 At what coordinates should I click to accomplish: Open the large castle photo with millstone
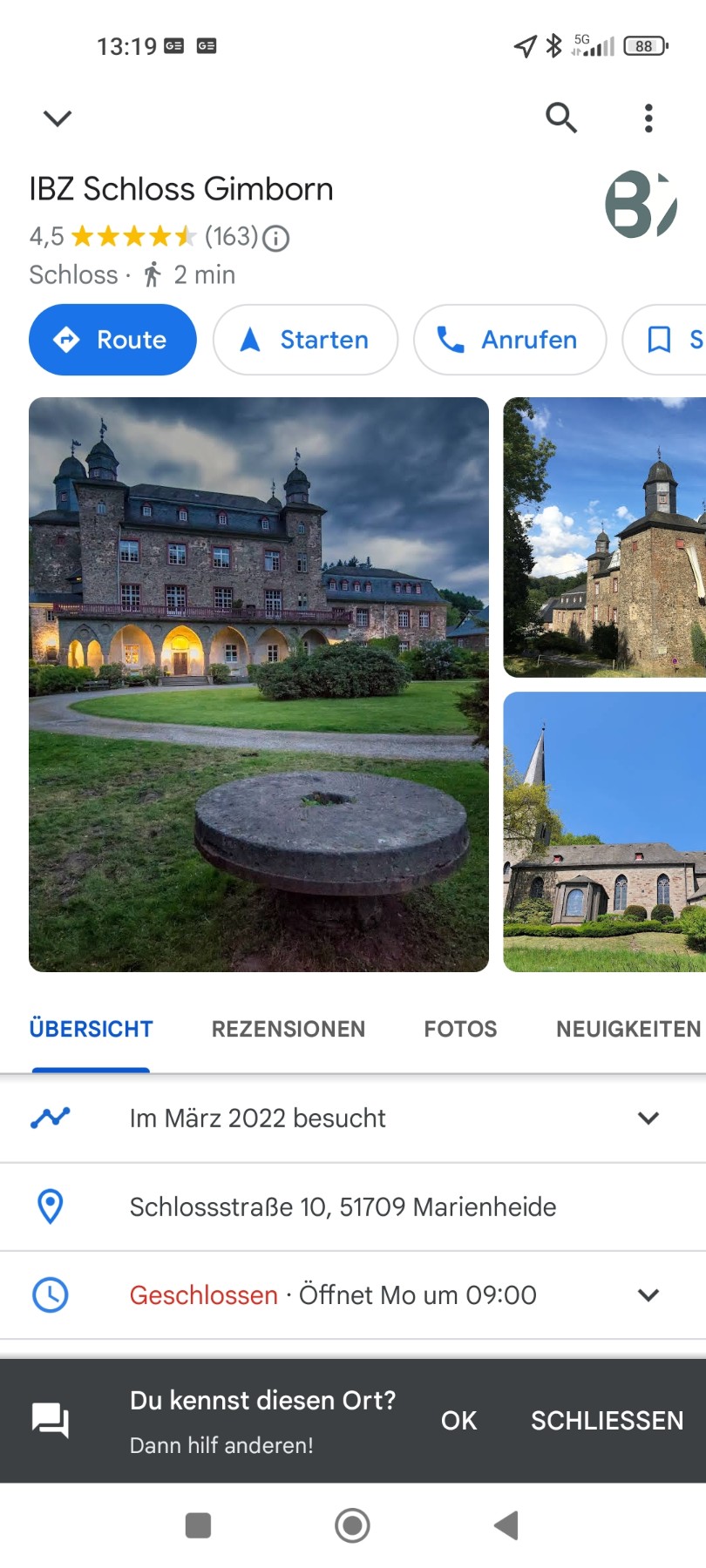259,684
